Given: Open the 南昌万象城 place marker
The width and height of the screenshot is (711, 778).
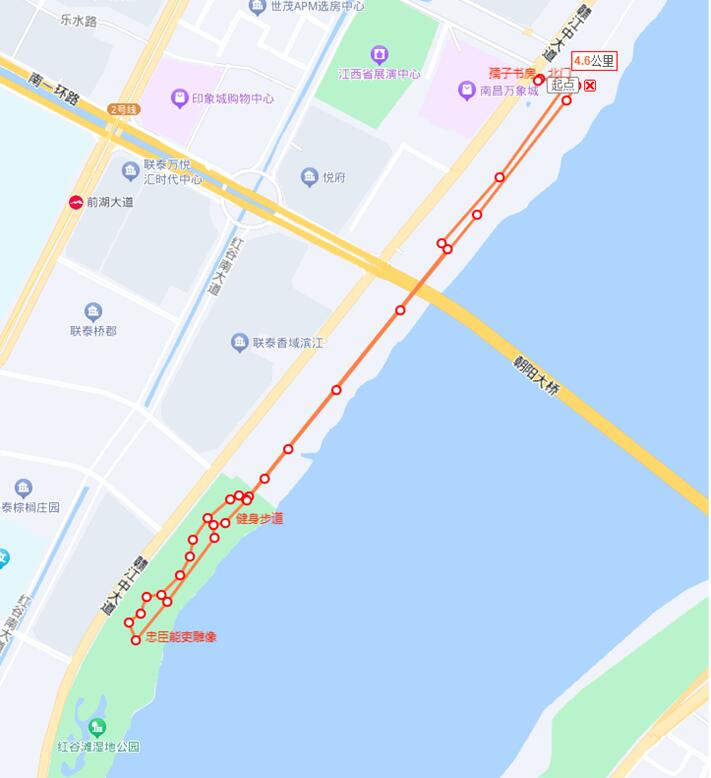Looking at the screenshot, I should [x=466, y=90].
